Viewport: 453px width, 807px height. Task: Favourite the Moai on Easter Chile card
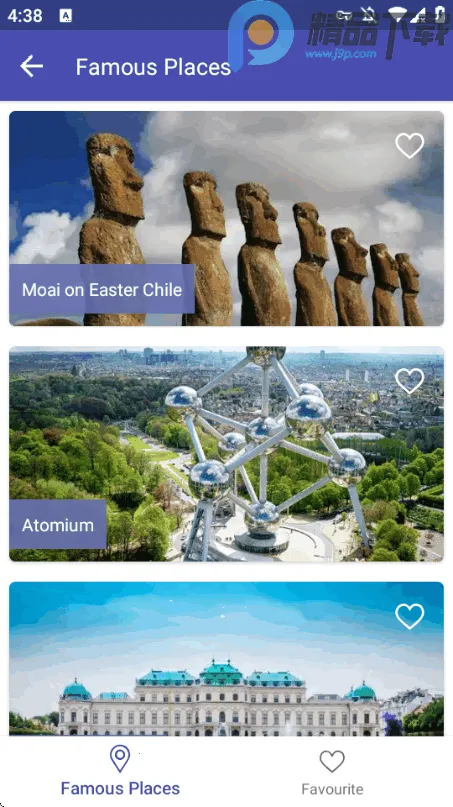click(x=410, y=146)
